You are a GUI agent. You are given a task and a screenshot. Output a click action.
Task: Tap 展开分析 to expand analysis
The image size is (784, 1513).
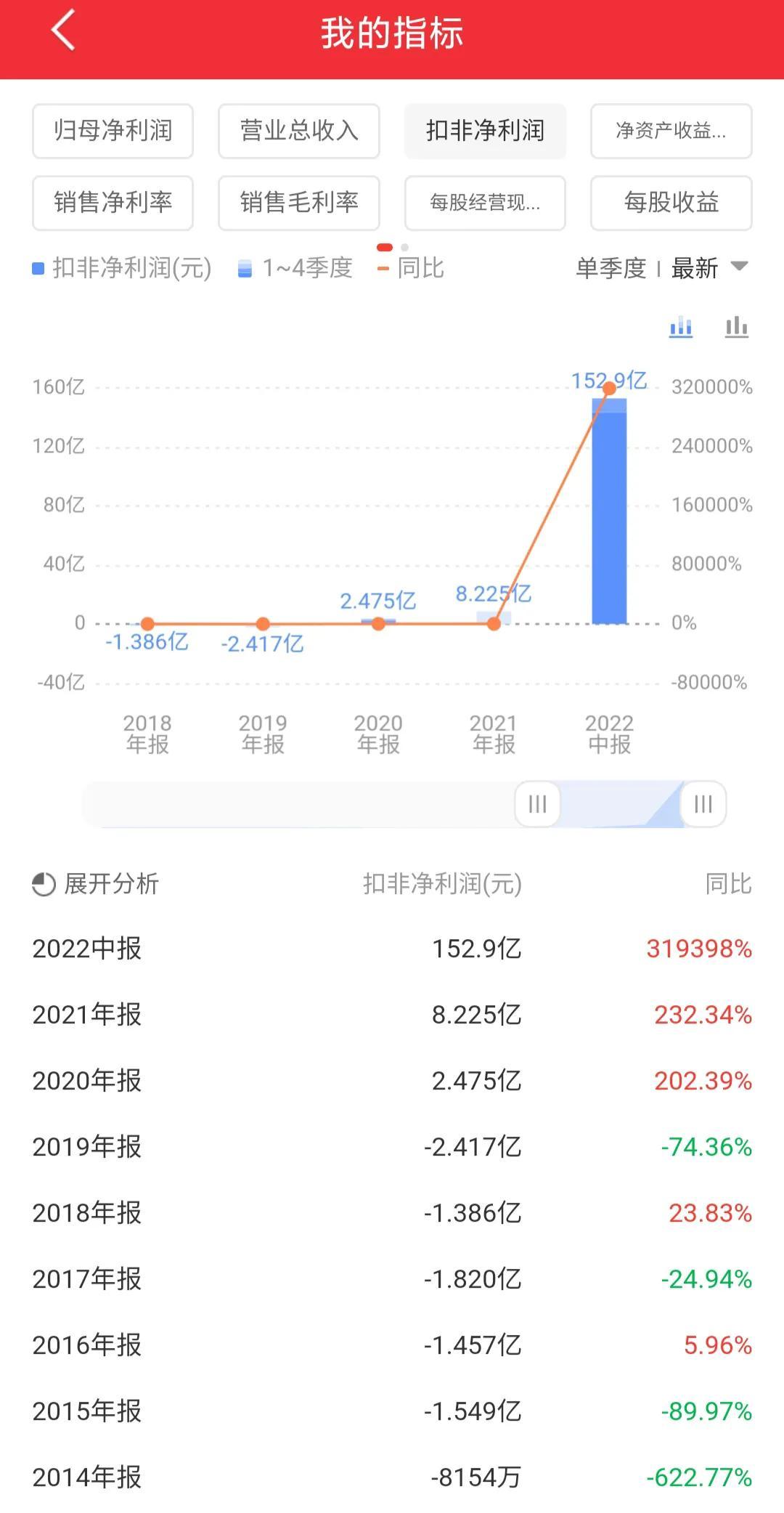[96, 884]
